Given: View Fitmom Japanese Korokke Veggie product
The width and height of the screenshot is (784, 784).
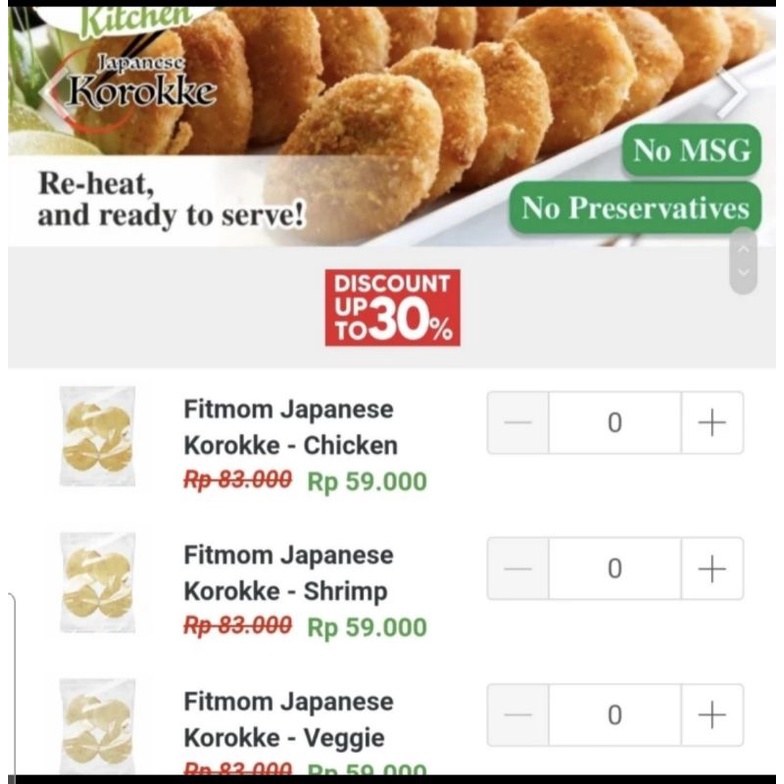Looking at the screenshot, I should click(x=289, y=719).
